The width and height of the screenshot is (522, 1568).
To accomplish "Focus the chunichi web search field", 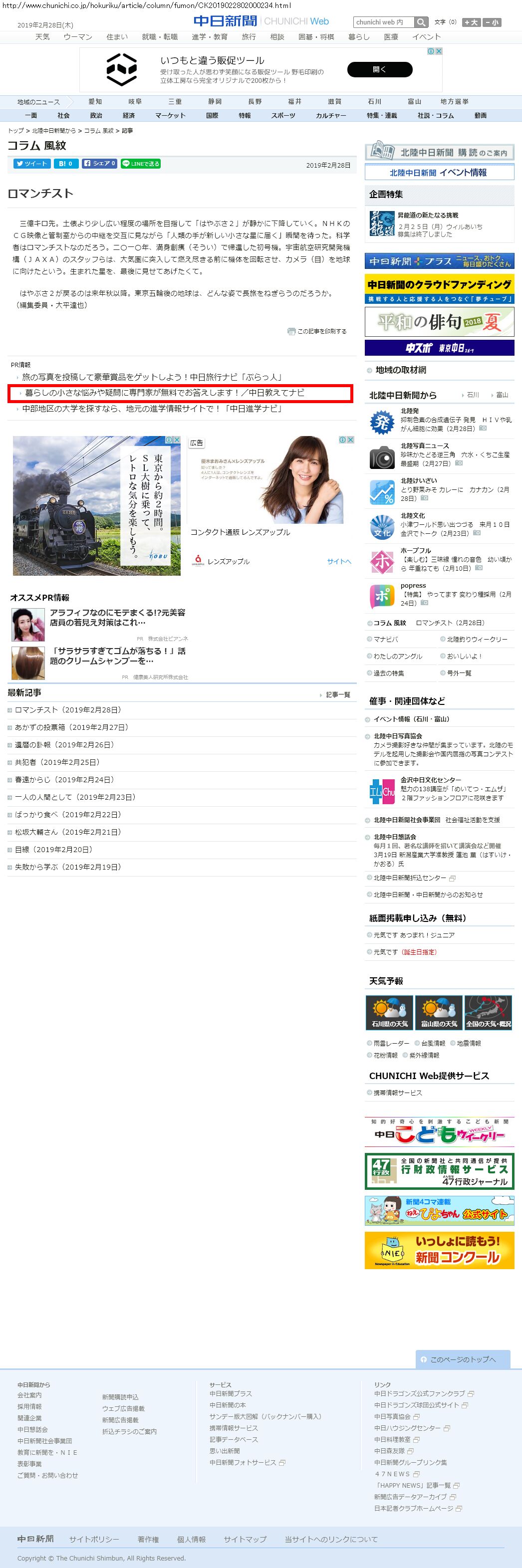I will click(383, 22).
